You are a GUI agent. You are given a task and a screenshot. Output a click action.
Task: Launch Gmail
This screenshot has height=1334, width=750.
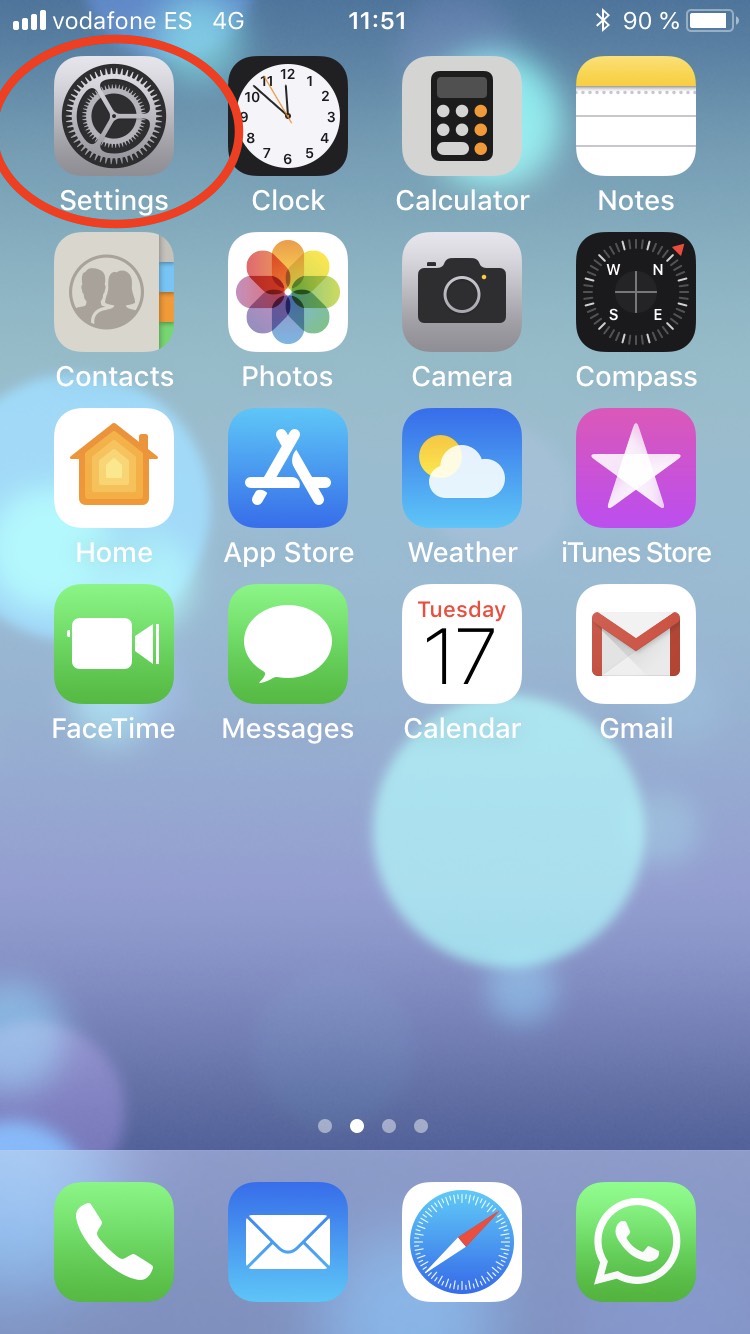[x=636, y=644]
